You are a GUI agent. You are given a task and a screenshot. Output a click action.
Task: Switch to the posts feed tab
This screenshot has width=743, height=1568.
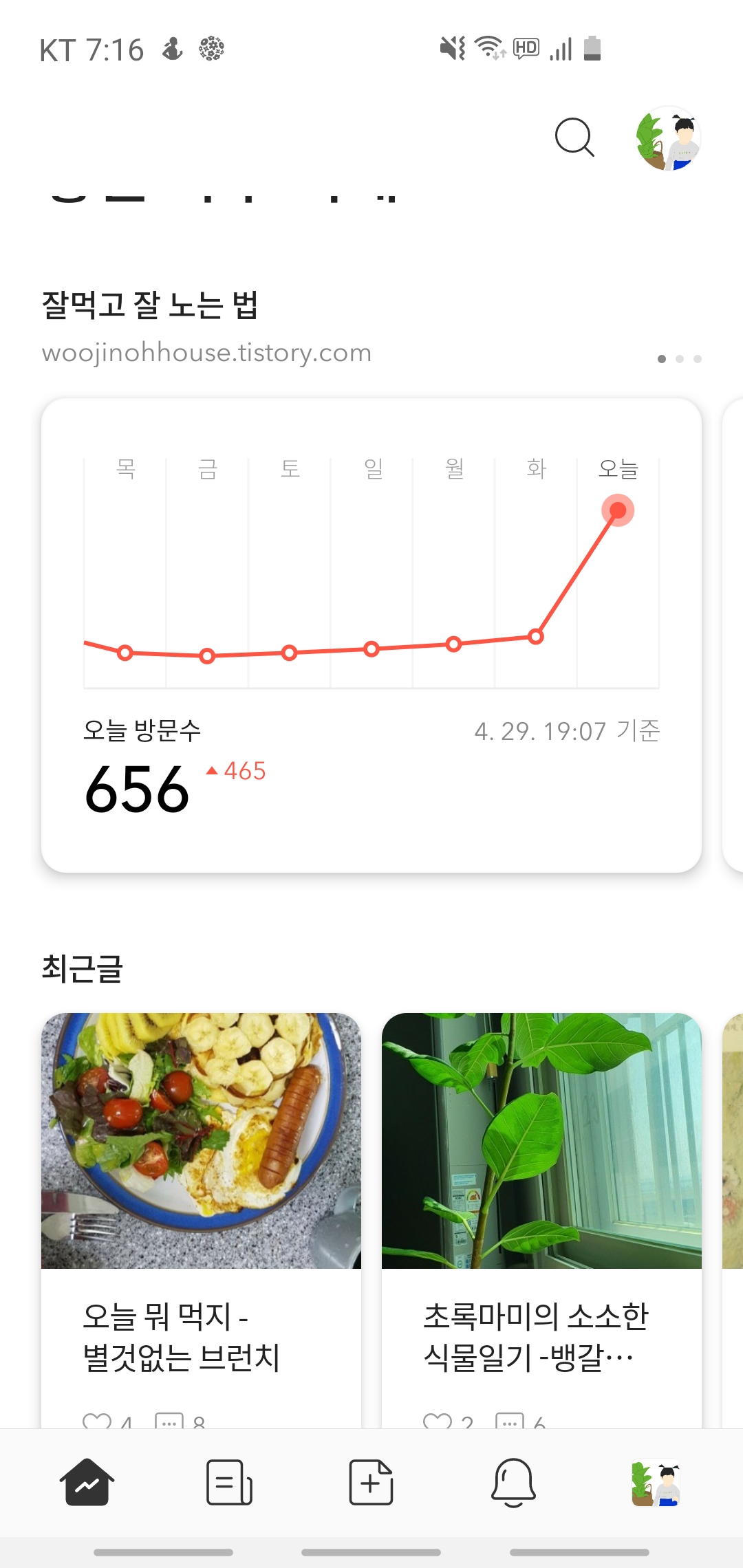point(229,1483)
